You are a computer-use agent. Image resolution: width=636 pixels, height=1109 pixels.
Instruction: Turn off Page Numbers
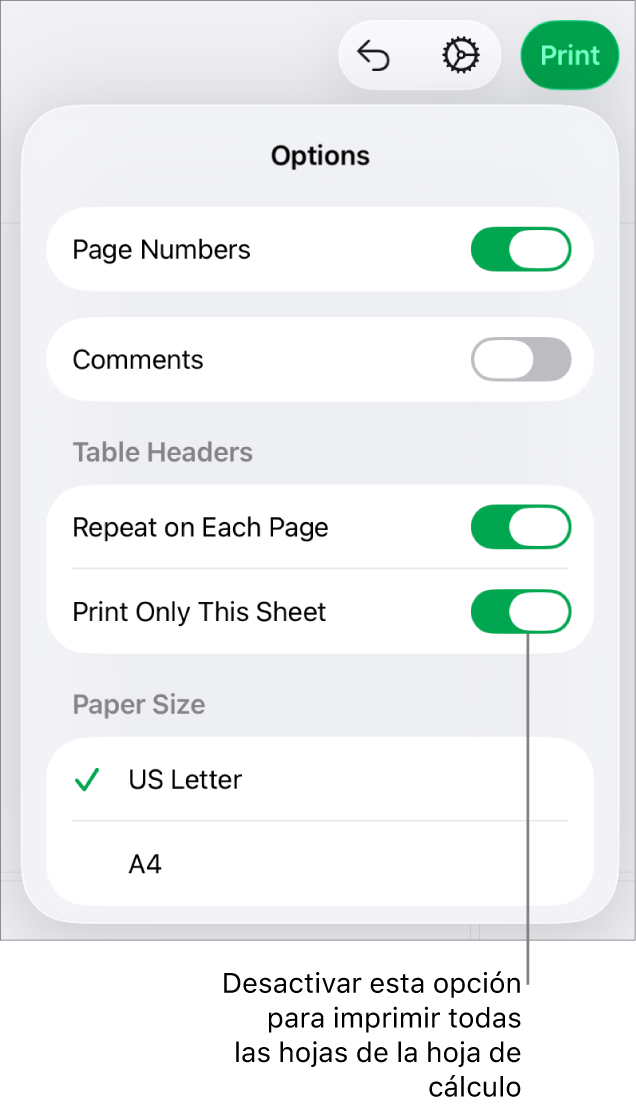coord(521,250)
